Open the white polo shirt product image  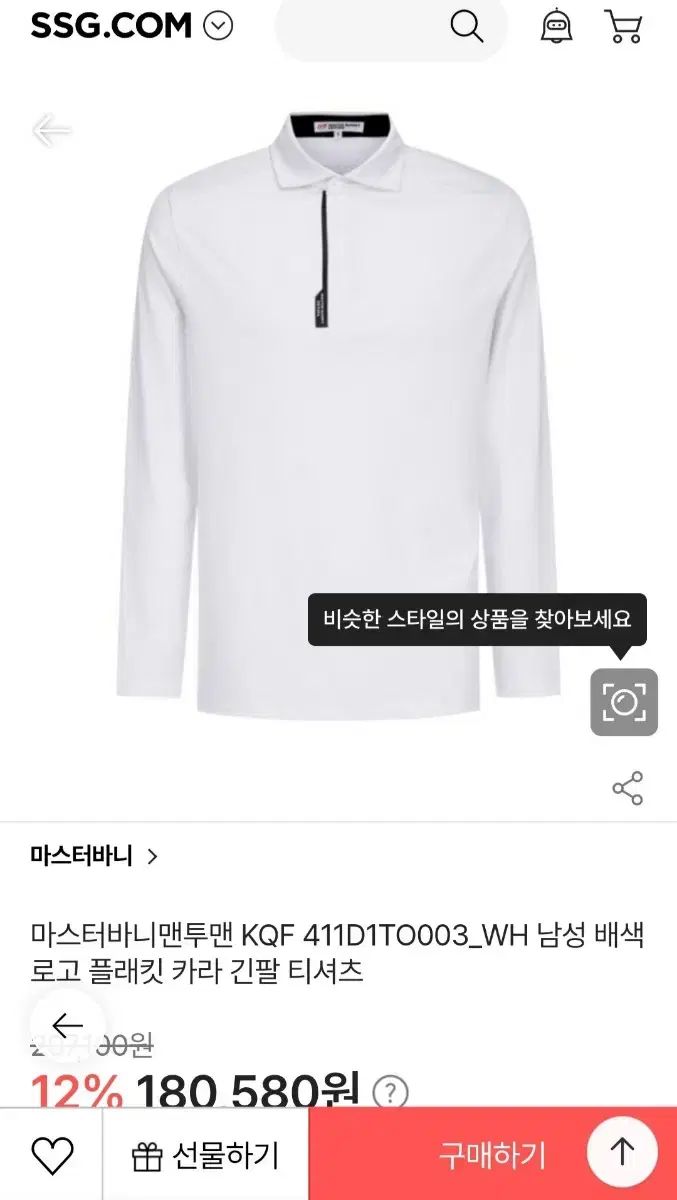338,420
